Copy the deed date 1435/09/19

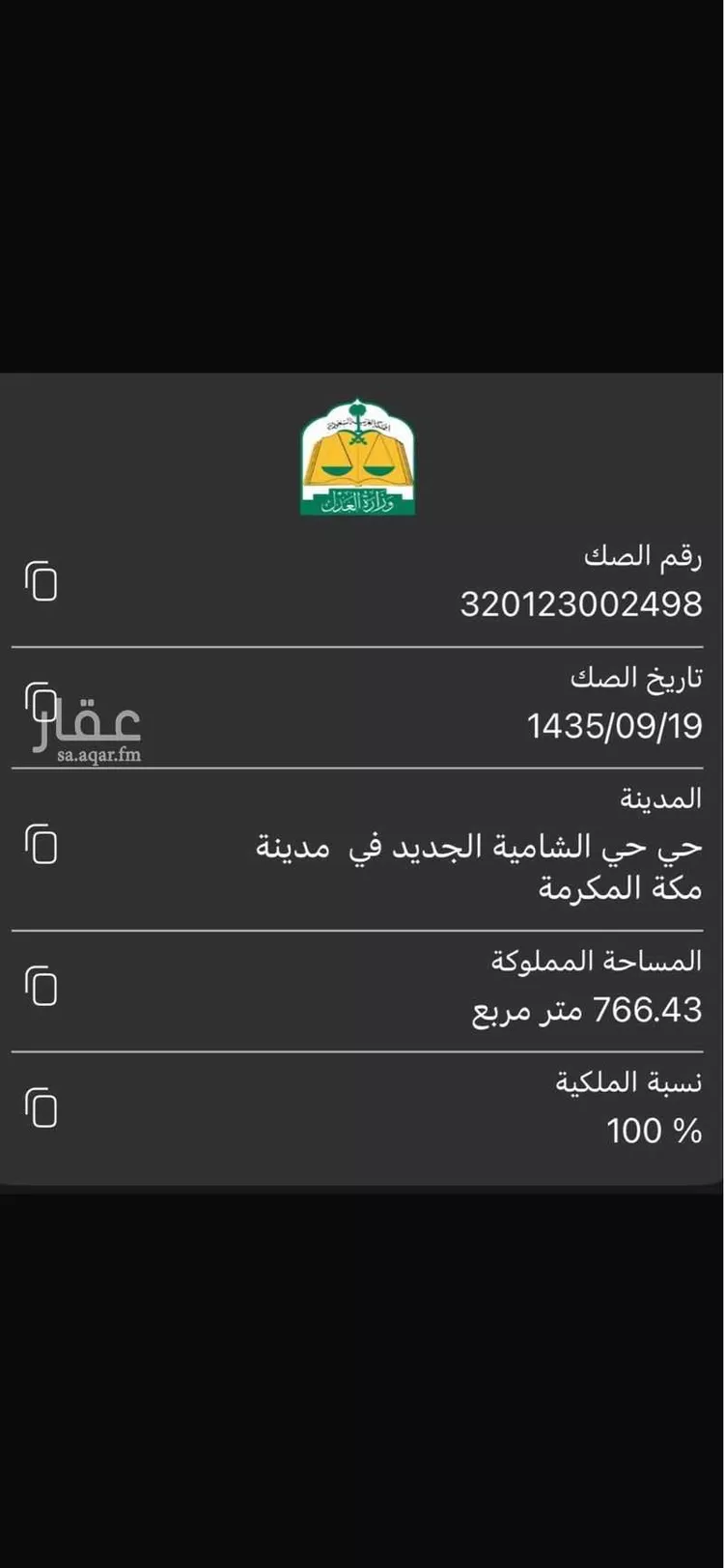coord(42,702)
